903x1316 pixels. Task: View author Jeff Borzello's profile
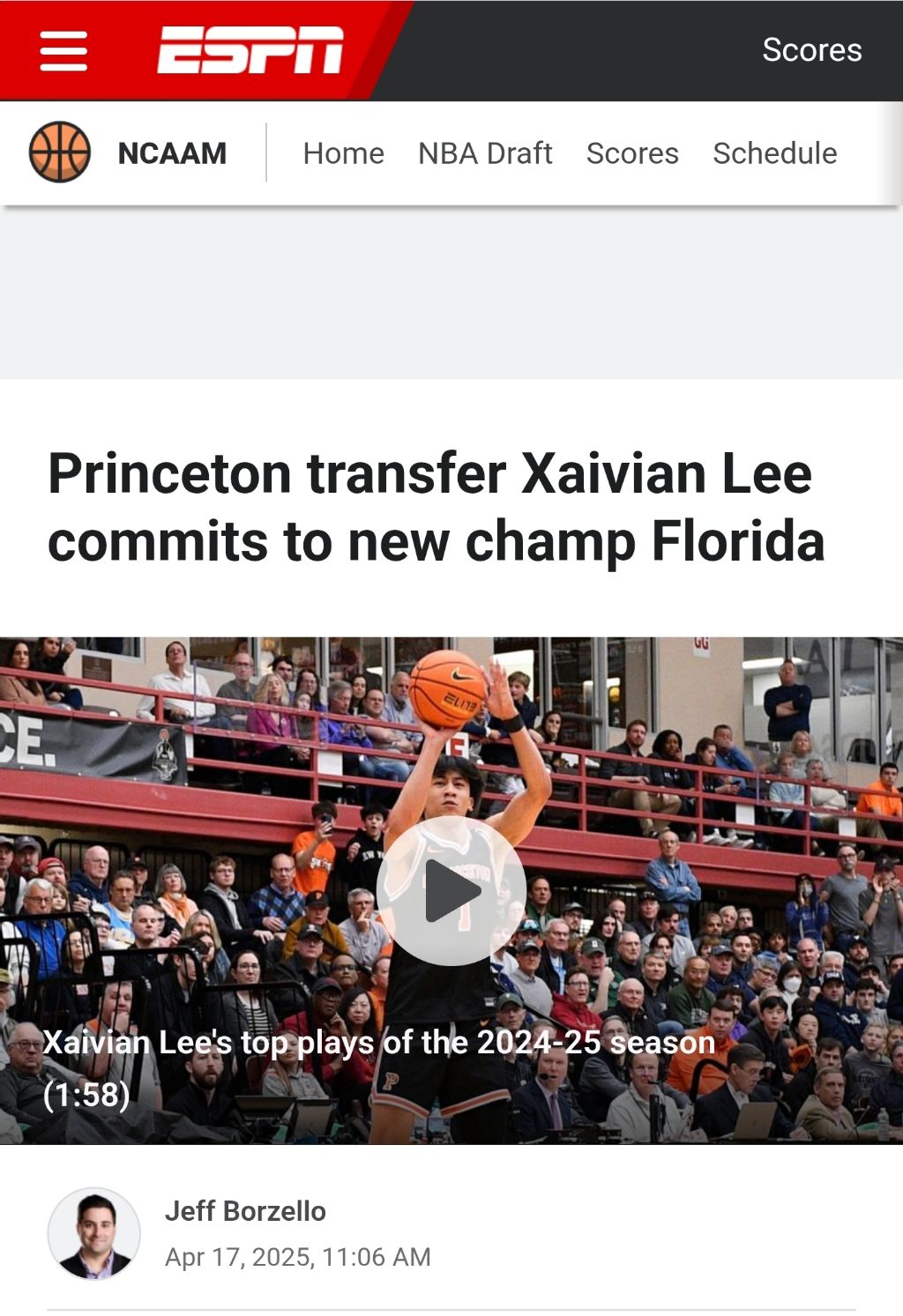[x=245, y=1211]
